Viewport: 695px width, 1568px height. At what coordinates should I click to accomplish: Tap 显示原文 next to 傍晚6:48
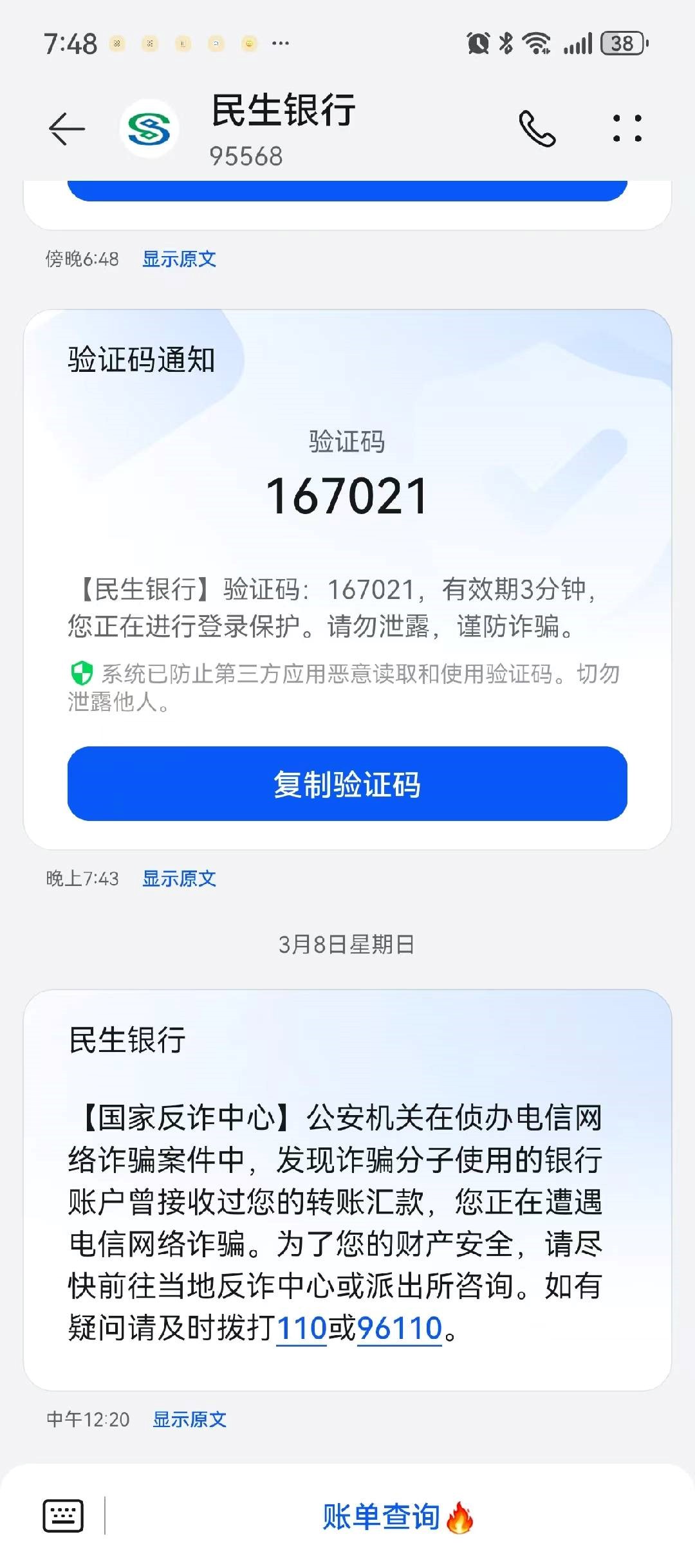point(179,259)
